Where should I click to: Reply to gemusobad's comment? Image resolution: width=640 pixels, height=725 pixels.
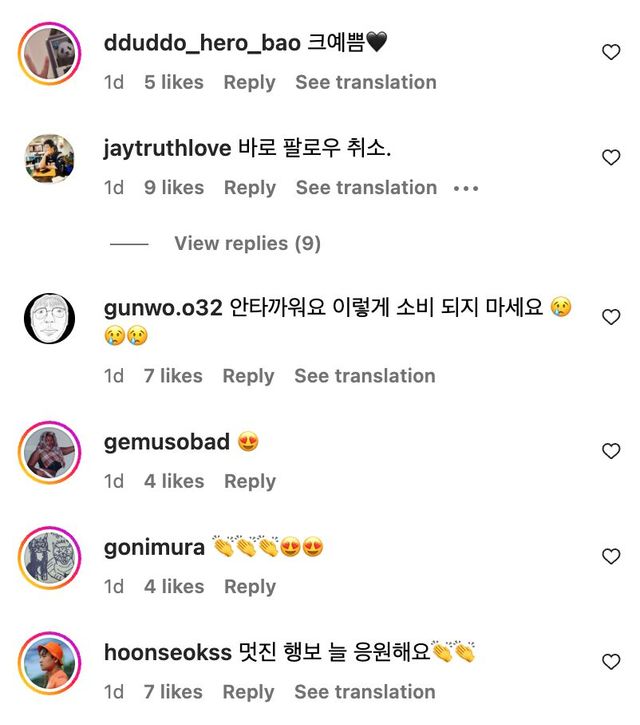coord(249,481)
